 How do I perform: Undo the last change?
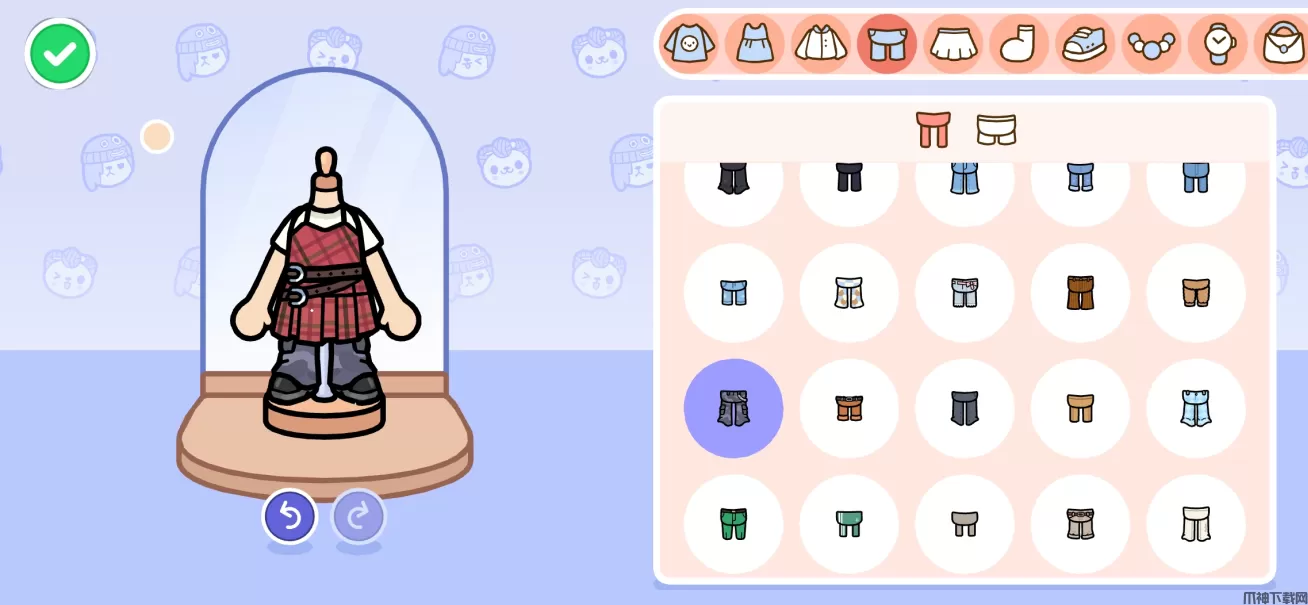tap(289, 517)
